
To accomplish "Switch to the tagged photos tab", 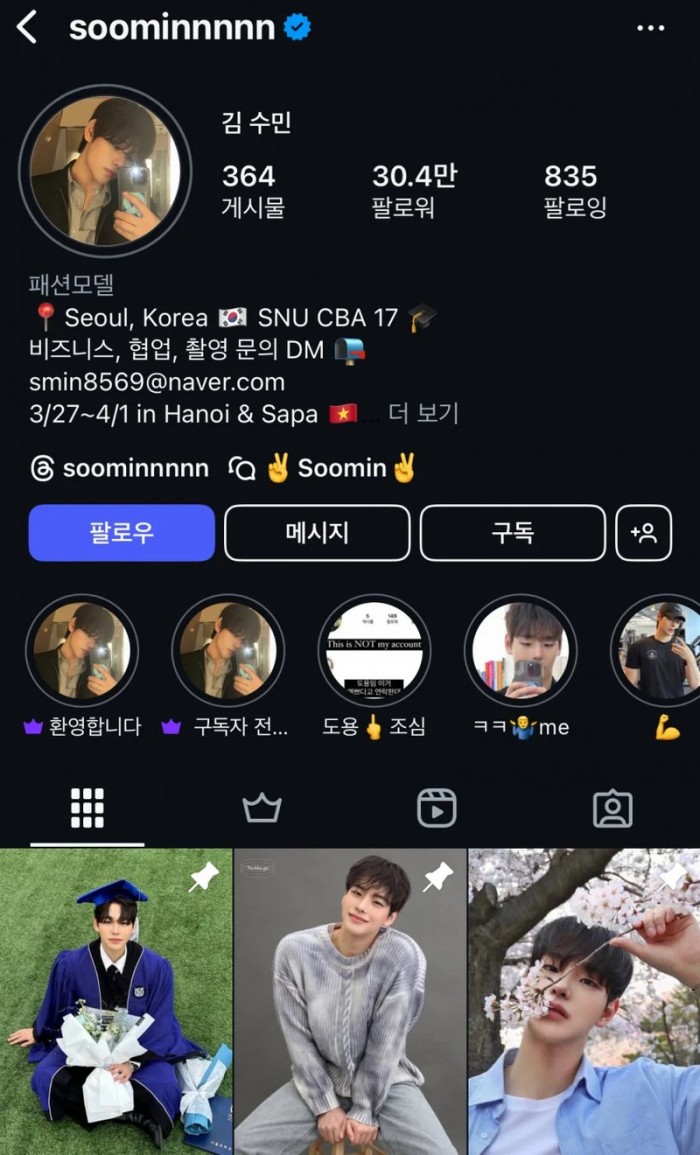I will click(x=612, y=808).
